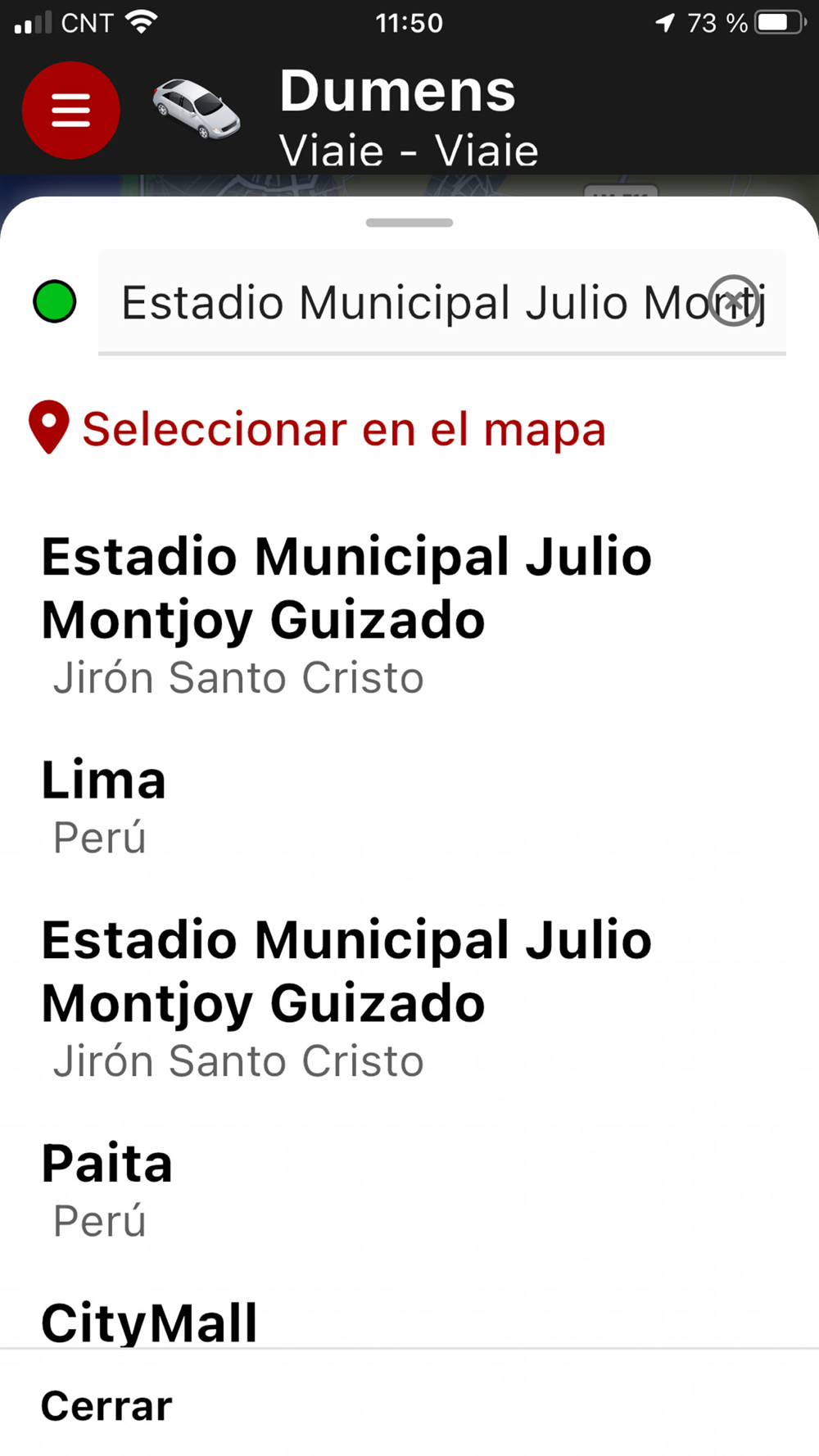The image size is (819, 1456).
Task: Edit the Estadio Municipal address field
Action: click(x=409, y=302)
